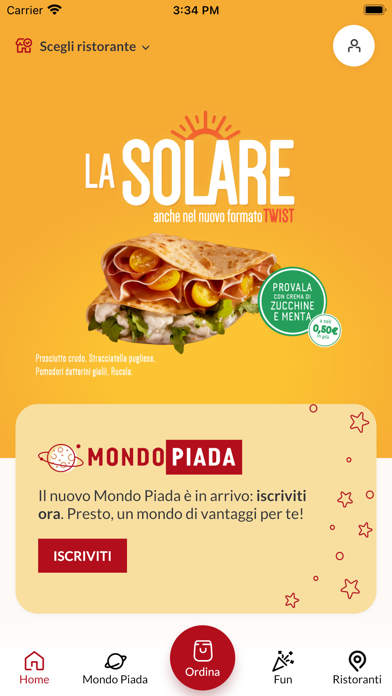Viewport: 392px width, 696px height.
Task: Tap the ISCRIVITI button
Action: [x=83, y=556]
